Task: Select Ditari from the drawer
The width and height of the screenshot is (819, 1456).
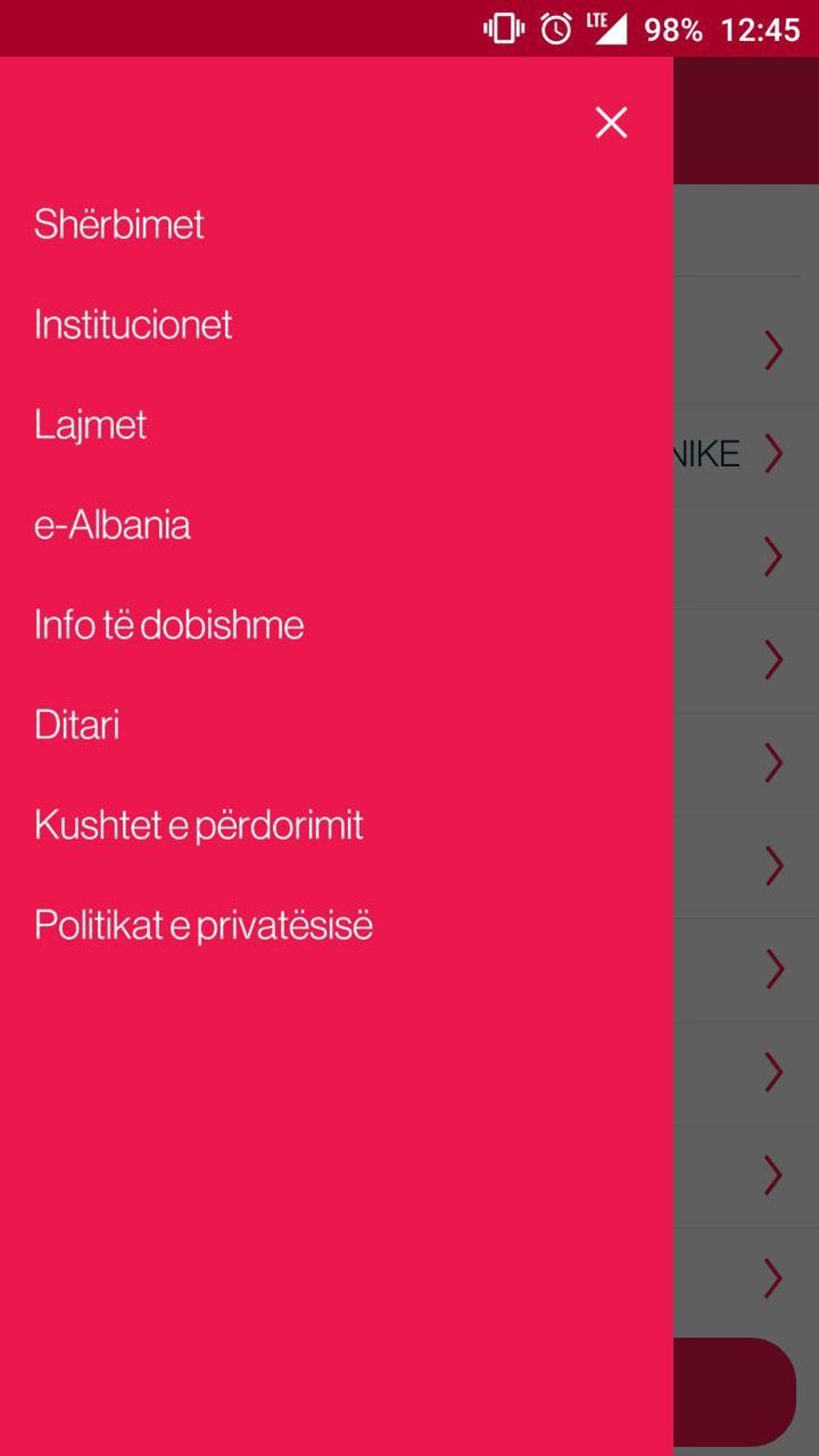Action: (77, 724)
